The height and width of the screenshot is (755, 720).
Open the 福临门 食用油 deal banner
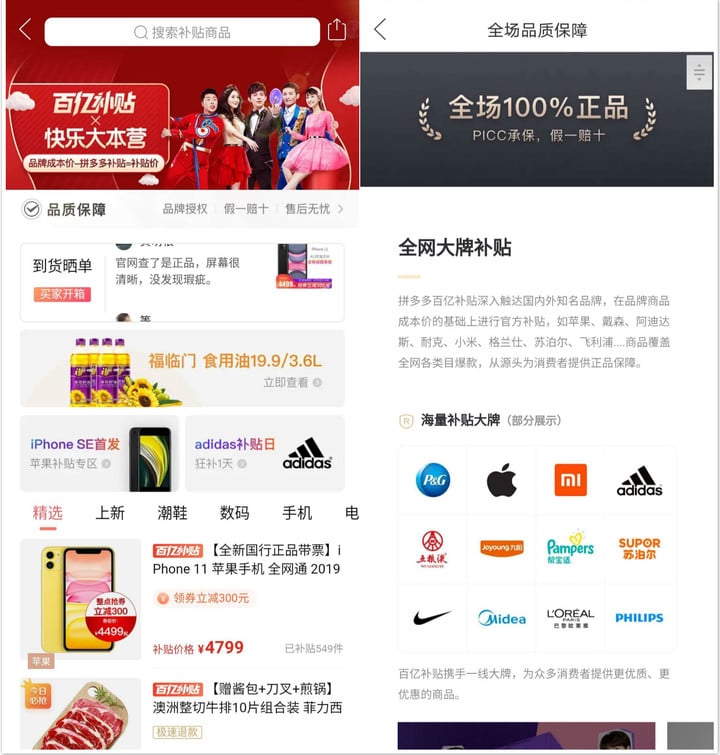182,368
